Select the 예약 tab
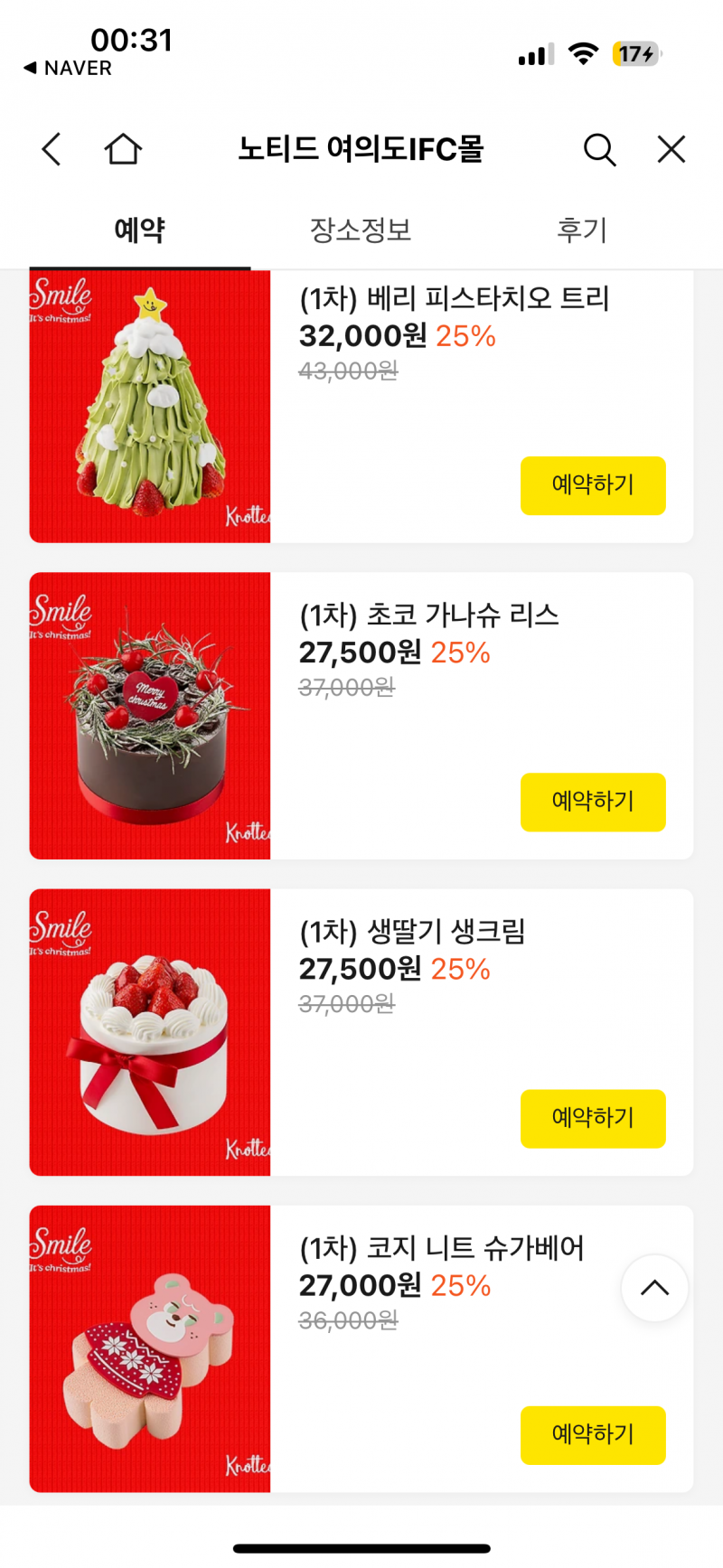This screenshot has height=1568, width=723. 140,230
